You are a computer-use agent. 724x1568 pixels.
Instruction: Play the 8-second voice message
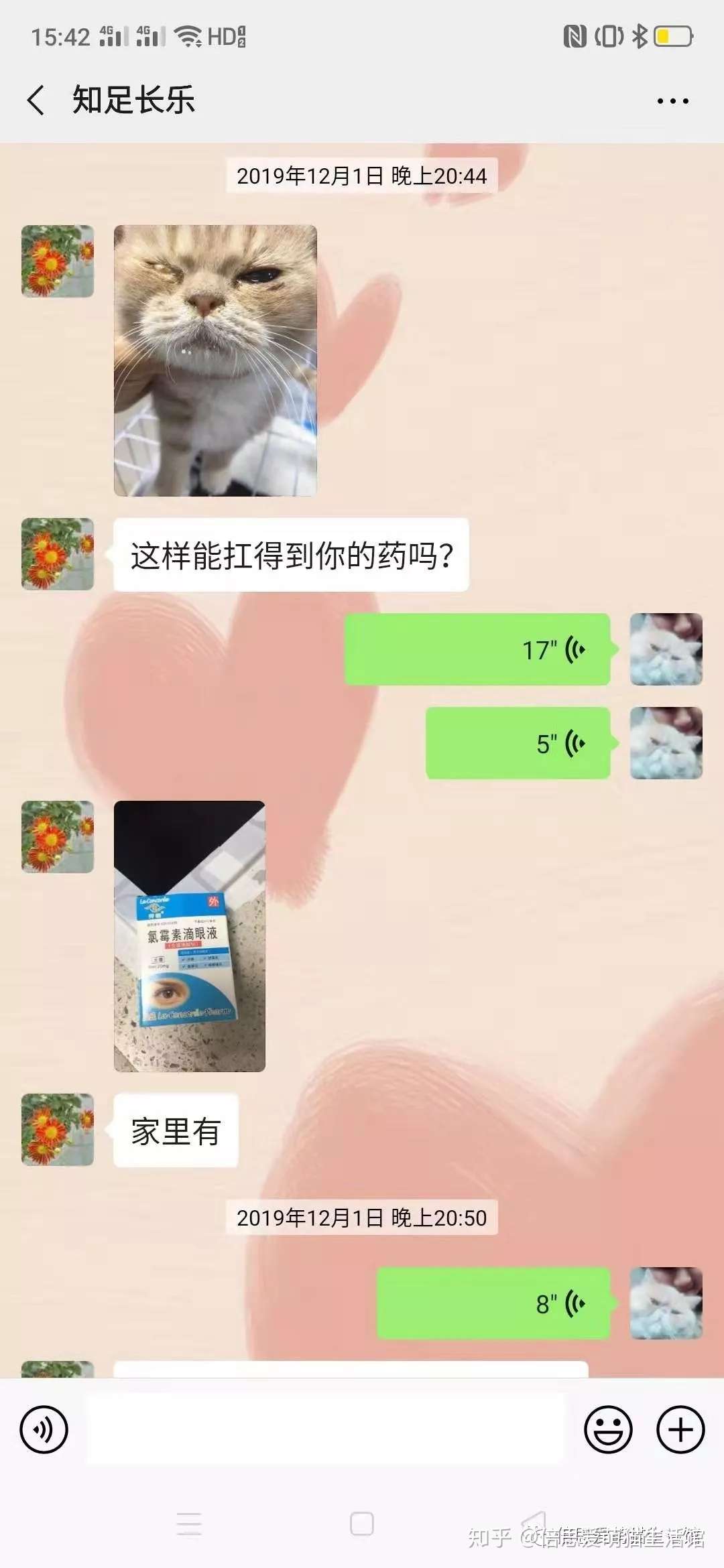(x=494, y=1303)
